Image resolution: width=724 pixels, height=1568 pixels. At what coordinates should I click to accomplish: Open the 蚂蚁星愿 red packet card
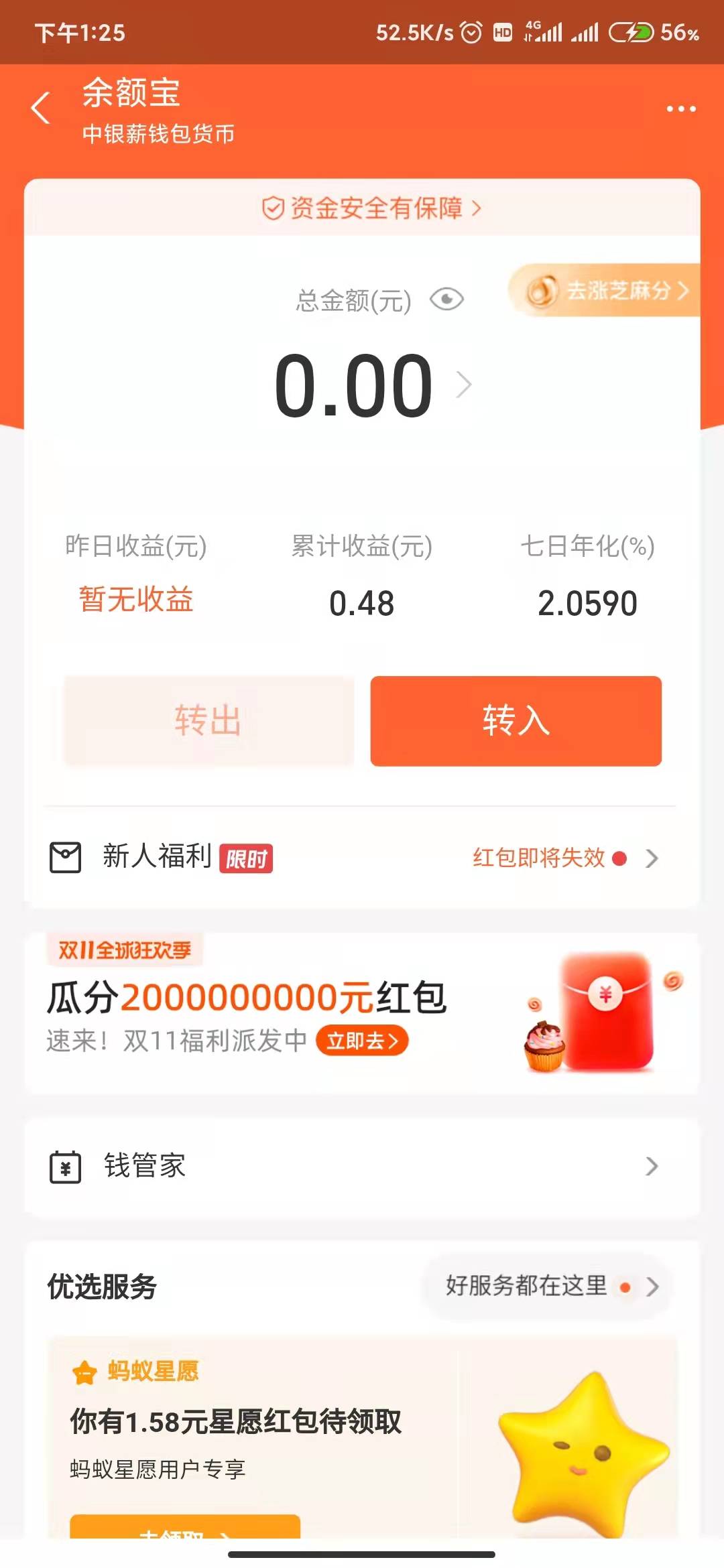362,1436
